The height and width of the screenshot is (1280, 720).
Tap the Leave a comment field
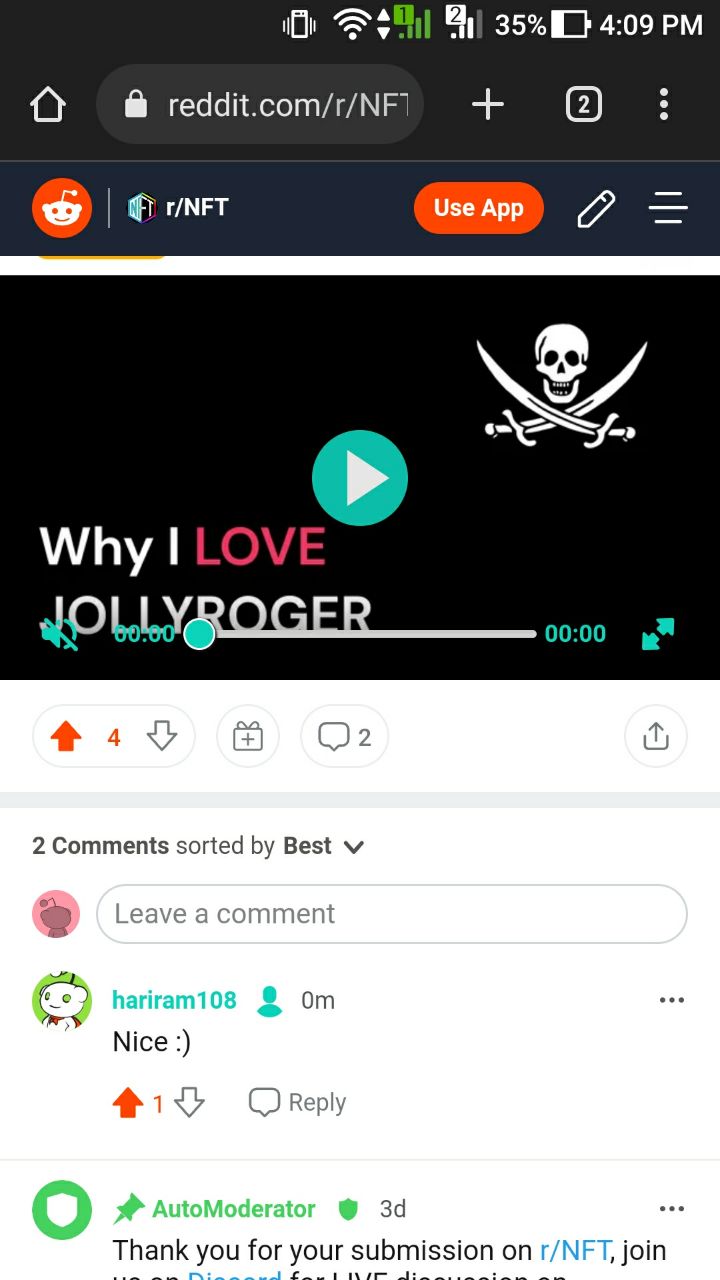click(392, 914)
